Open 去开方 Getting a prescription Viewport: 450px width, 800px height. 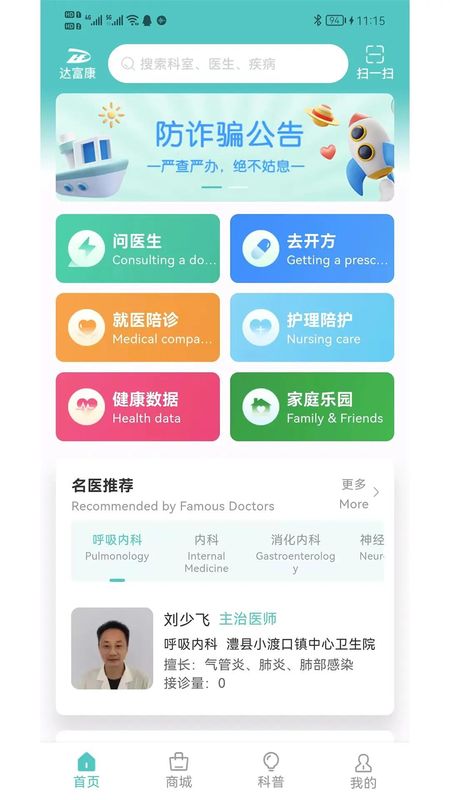pyautogui.click(x=312, y=248)
